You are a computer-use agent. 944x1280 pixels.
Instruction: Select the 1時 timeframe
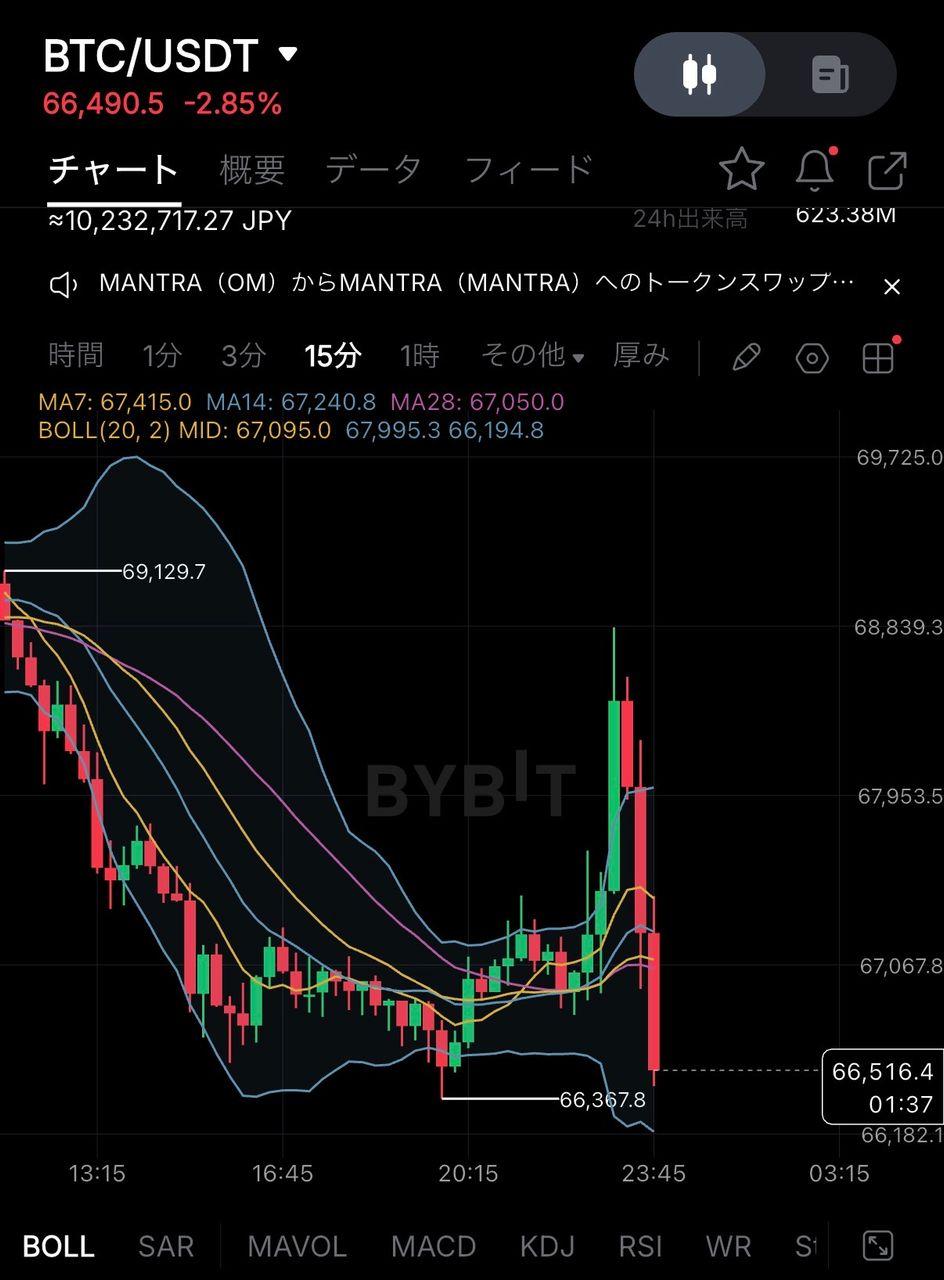tap(419, 356)
